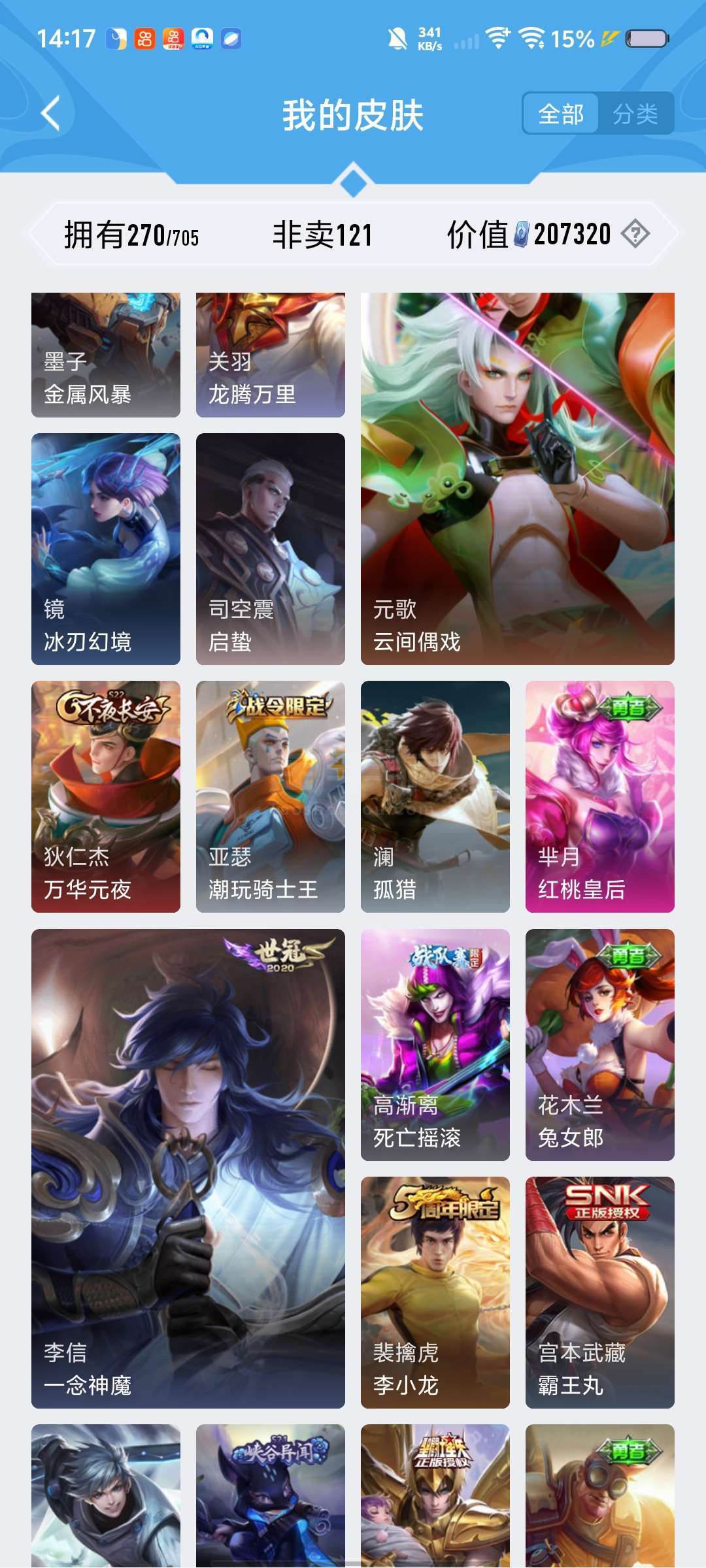The image size is (706, 1568).
Task: Open the 裴擒虎 李小龙 skin
Action: (435, 1292)
